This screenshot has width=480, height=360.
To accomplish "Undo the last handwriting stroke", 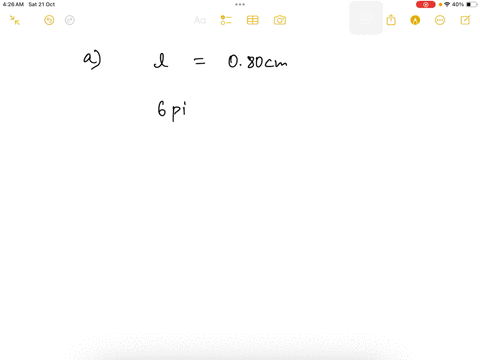I will point(49,20).
